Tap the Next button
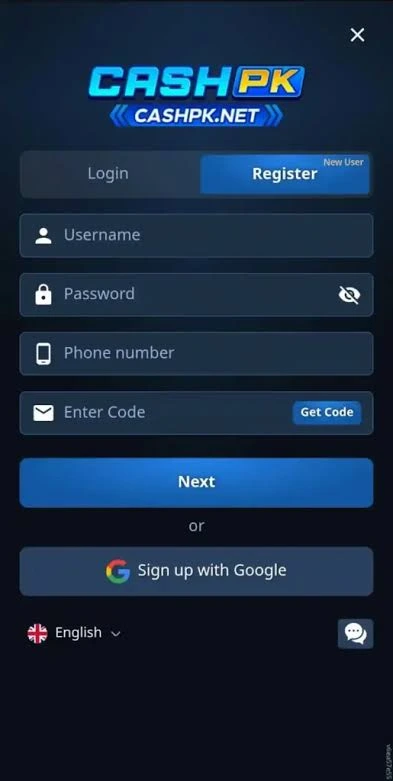The height and width of the screenshot is (781, 393). (196, 482)
